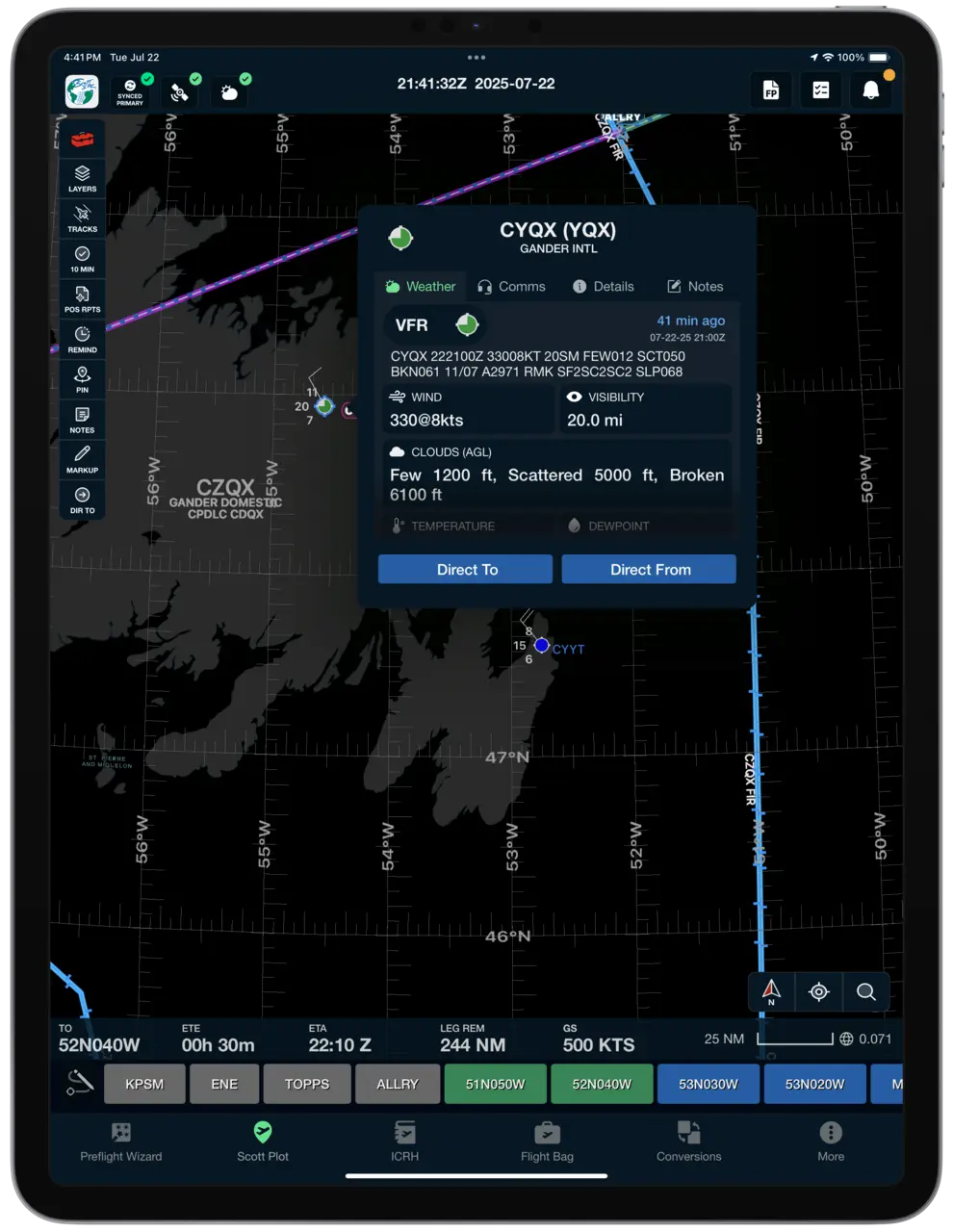
Task: Open the flight plan FP icon
Action: 771,90
